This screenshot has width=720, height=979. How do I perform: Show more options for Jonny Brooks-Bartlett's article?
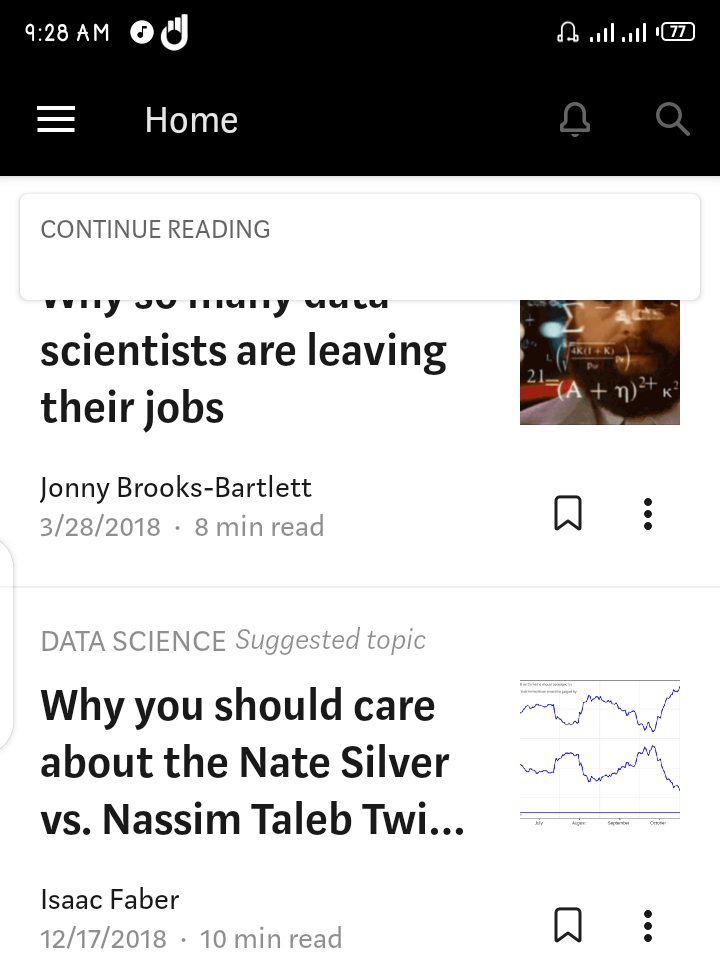[x=648, y=513]
